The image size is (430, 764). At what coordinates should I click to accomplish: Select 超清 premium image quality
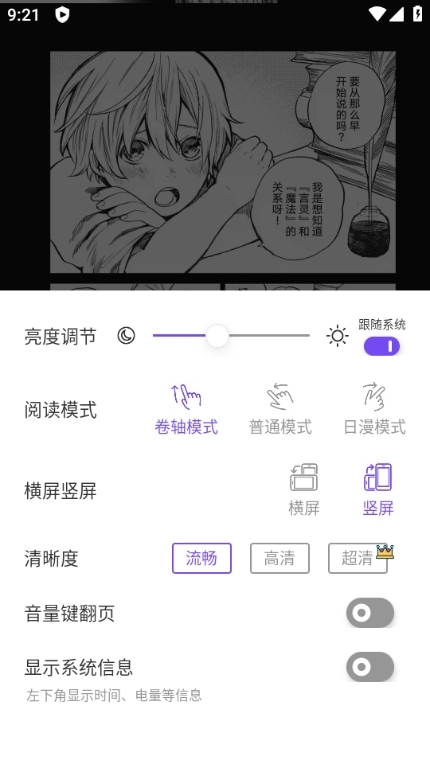point(358,558)
